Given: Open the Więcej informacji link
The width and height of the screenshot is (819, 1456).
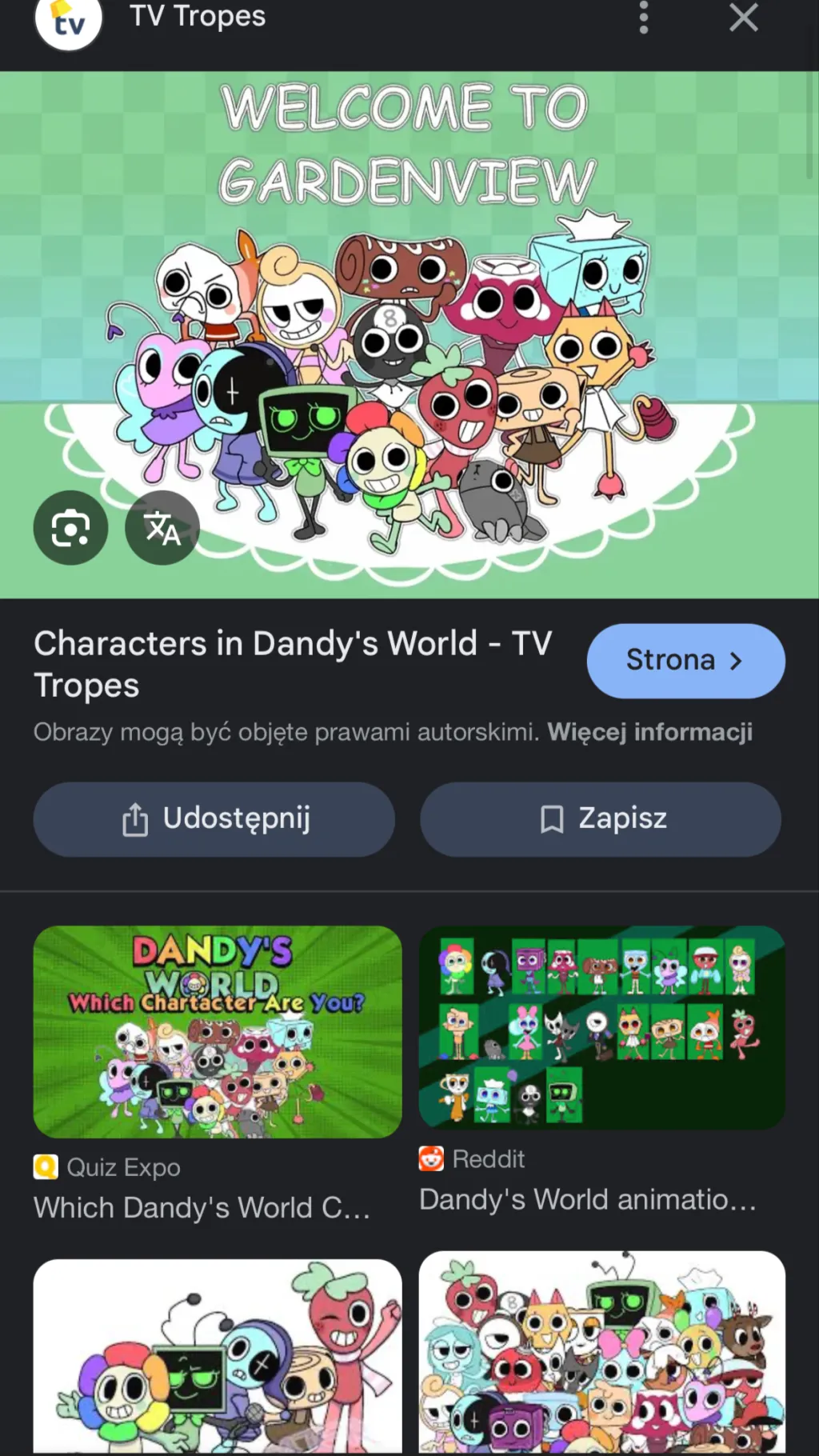Looking at the screenshot, I should [x=649, y=732].
